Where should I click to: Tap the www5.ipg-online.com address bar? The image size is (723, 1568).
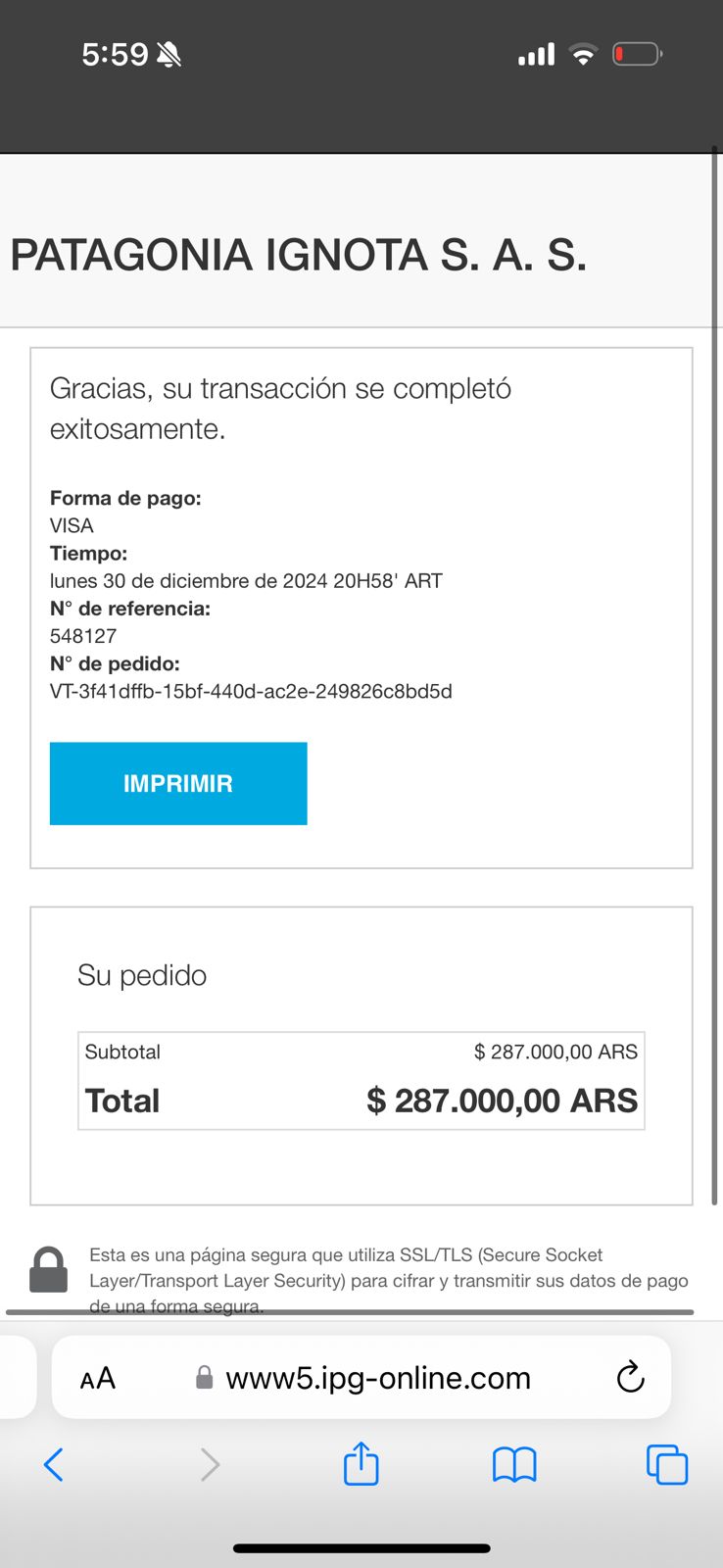pos(377,1378)
